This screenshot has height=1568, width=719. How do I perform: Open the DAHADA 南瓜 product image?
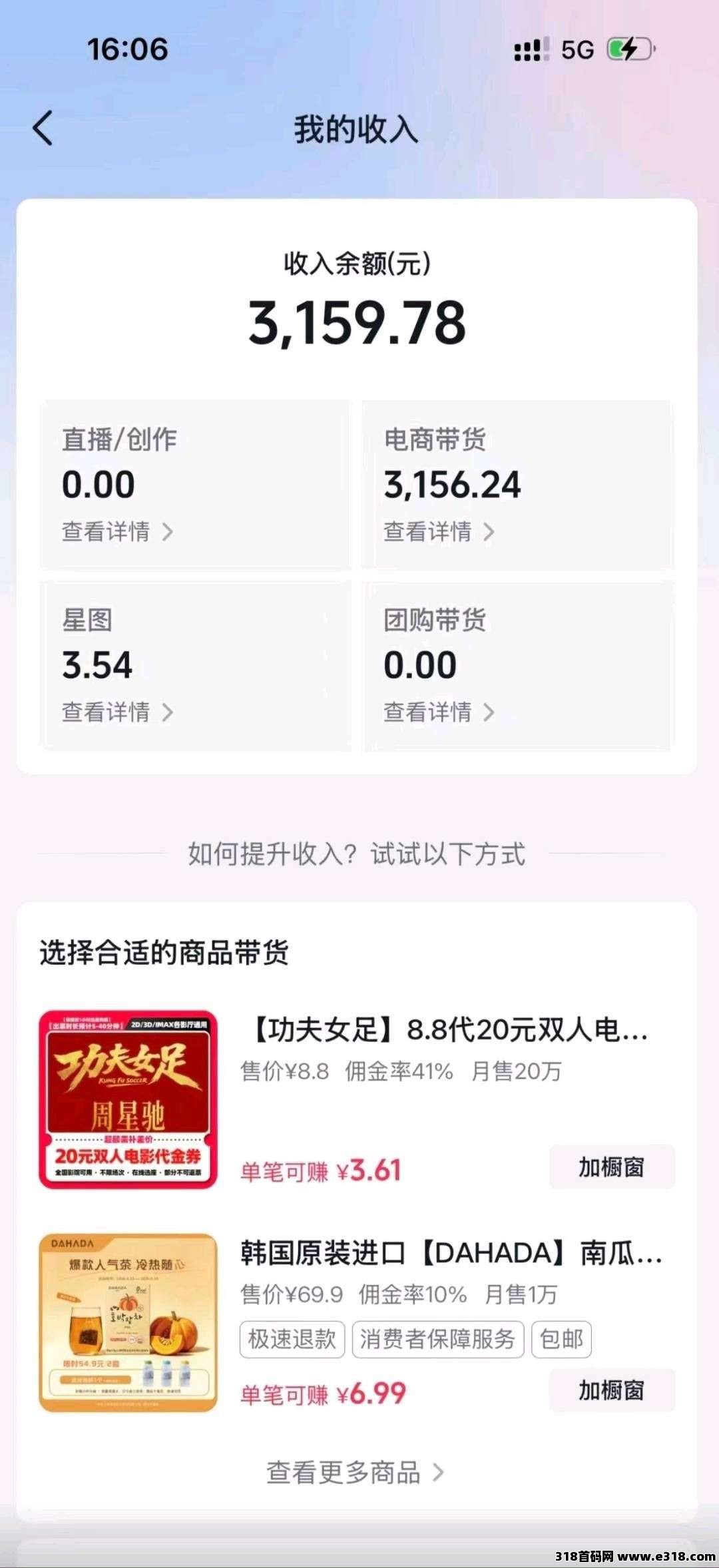click(x=128, y=1322)
